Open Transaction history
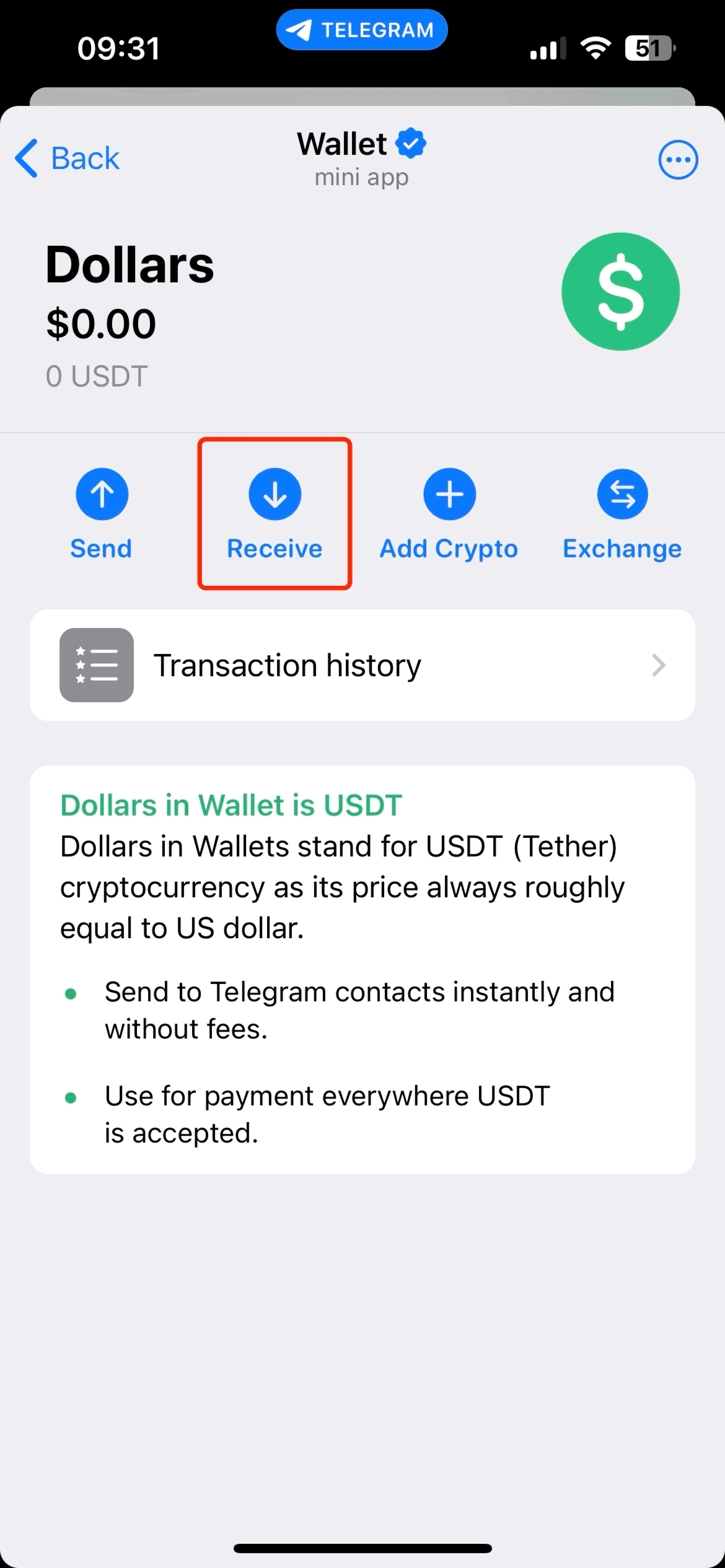Image resolution: width=725 pixels, height=1568 pixels. [x=362, y=665]
